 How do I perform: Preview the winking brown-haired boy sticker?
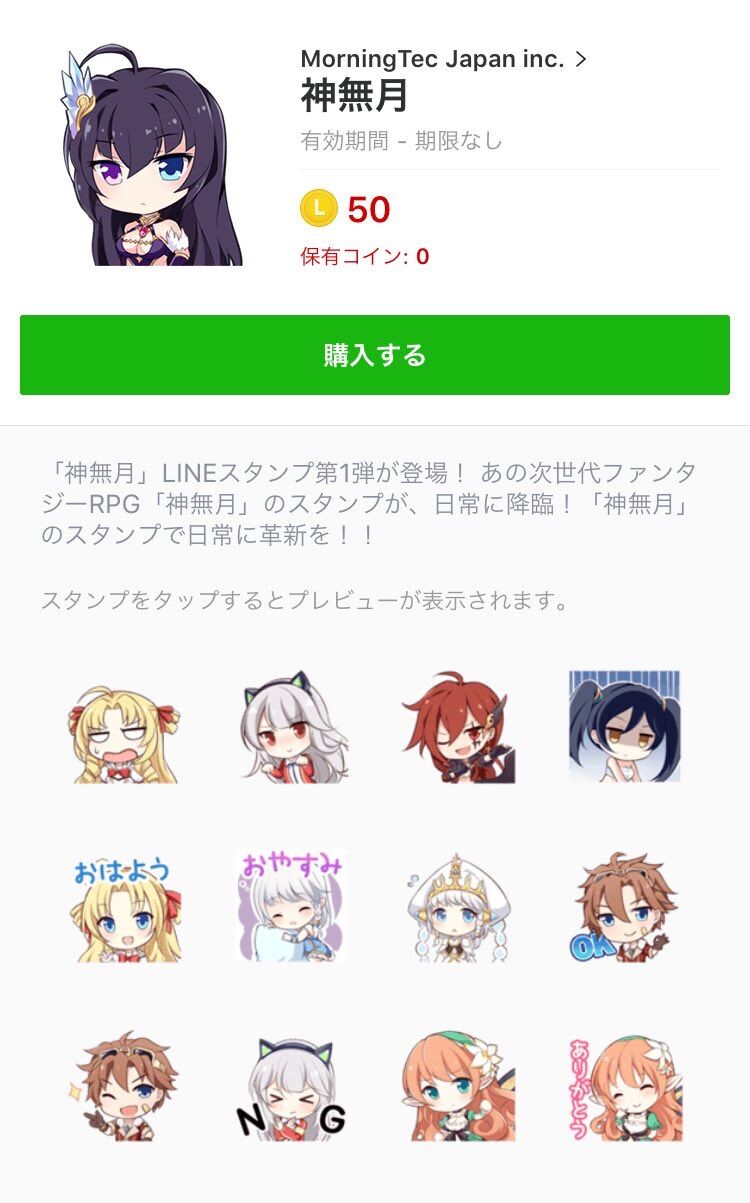coord(124,1088)
